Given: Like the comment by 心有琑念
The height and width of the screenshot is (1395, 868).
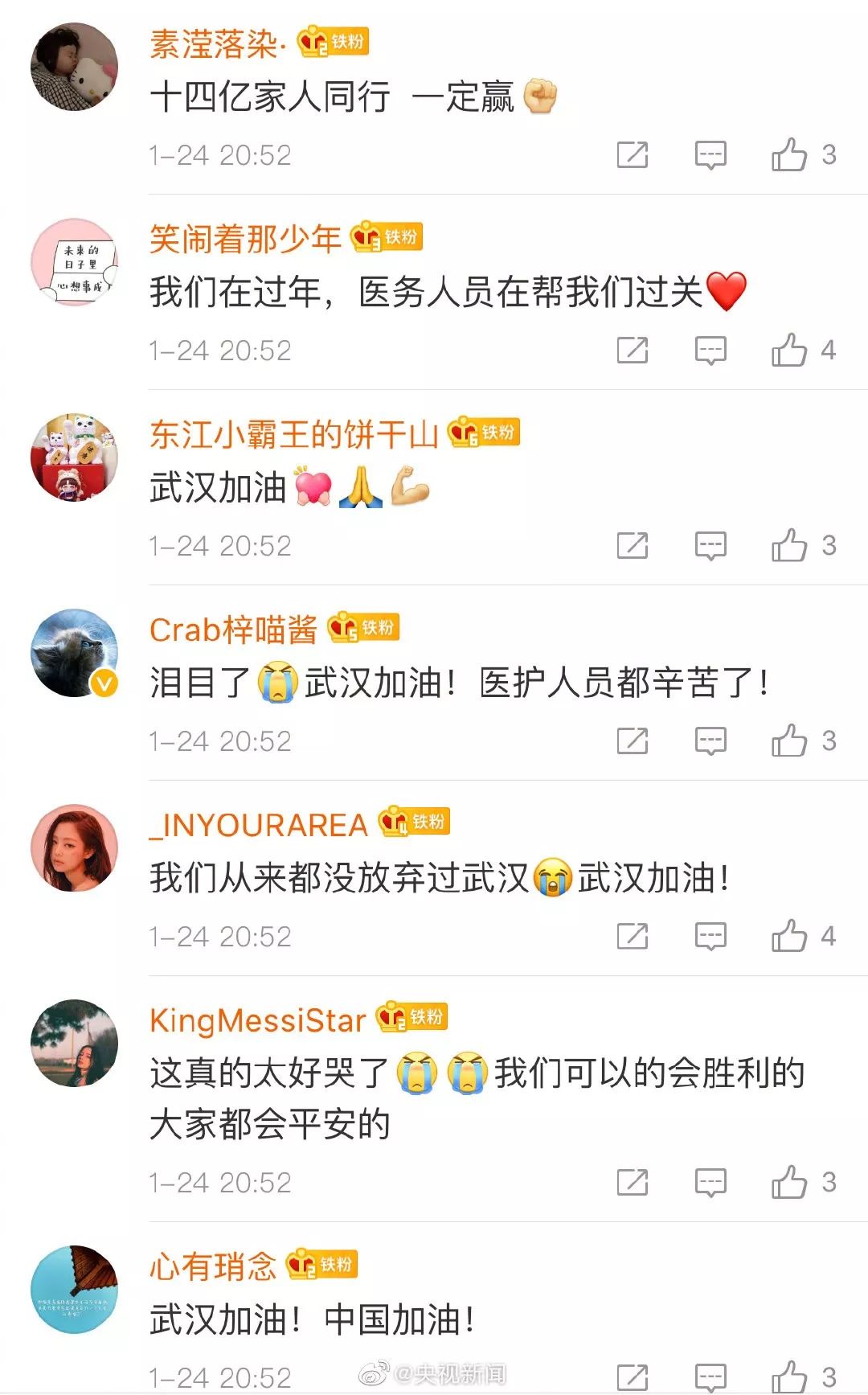Looking at the screenshot, I should click(789, 1377).
